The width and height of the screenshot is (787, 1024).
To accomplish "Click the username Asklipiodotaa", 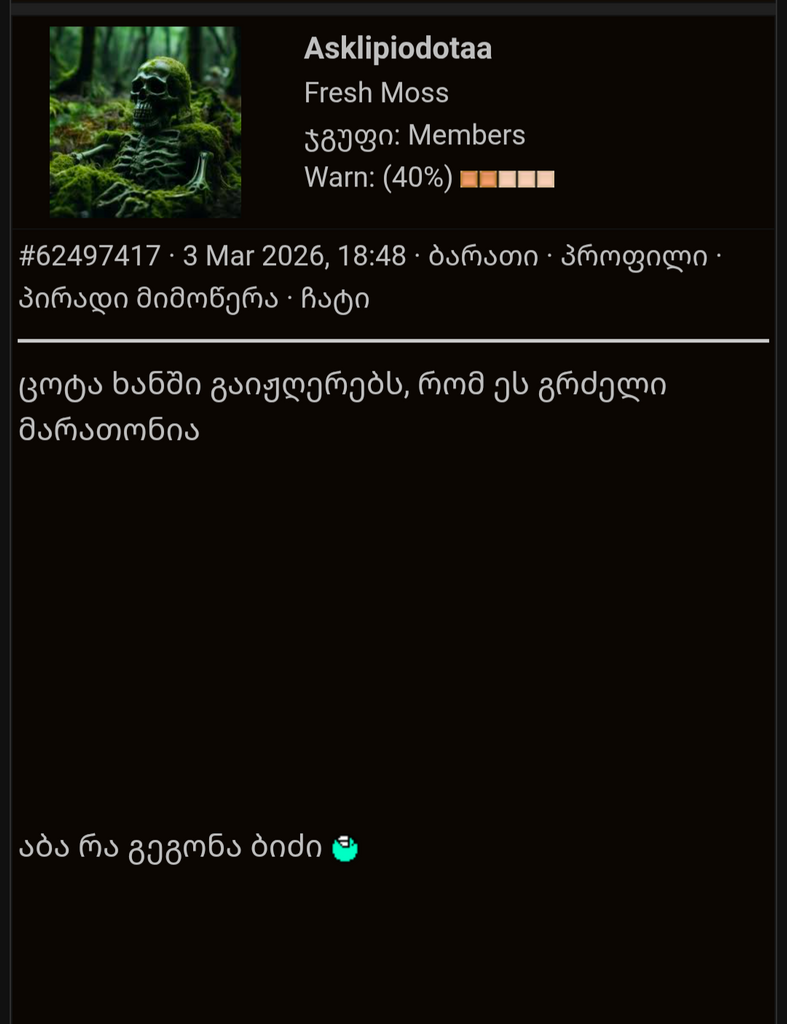I will (x=398, y=48).
